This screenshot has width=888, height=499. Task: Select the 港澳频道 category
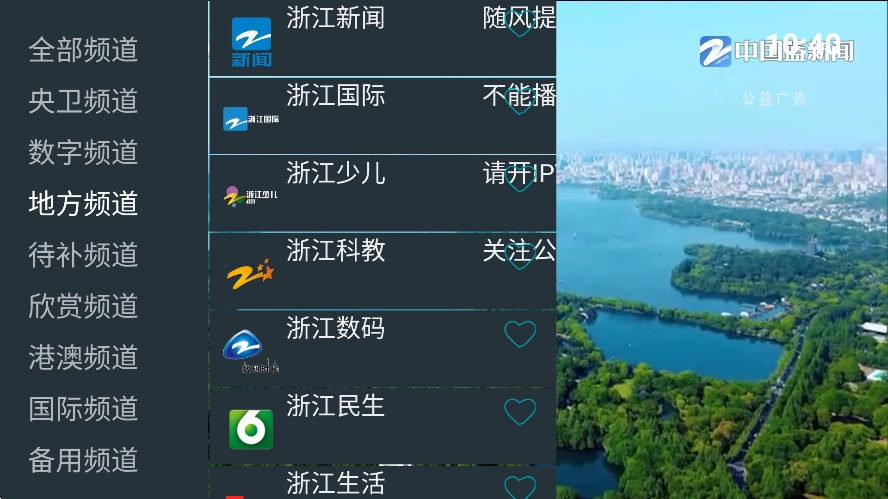coord(83,357)
